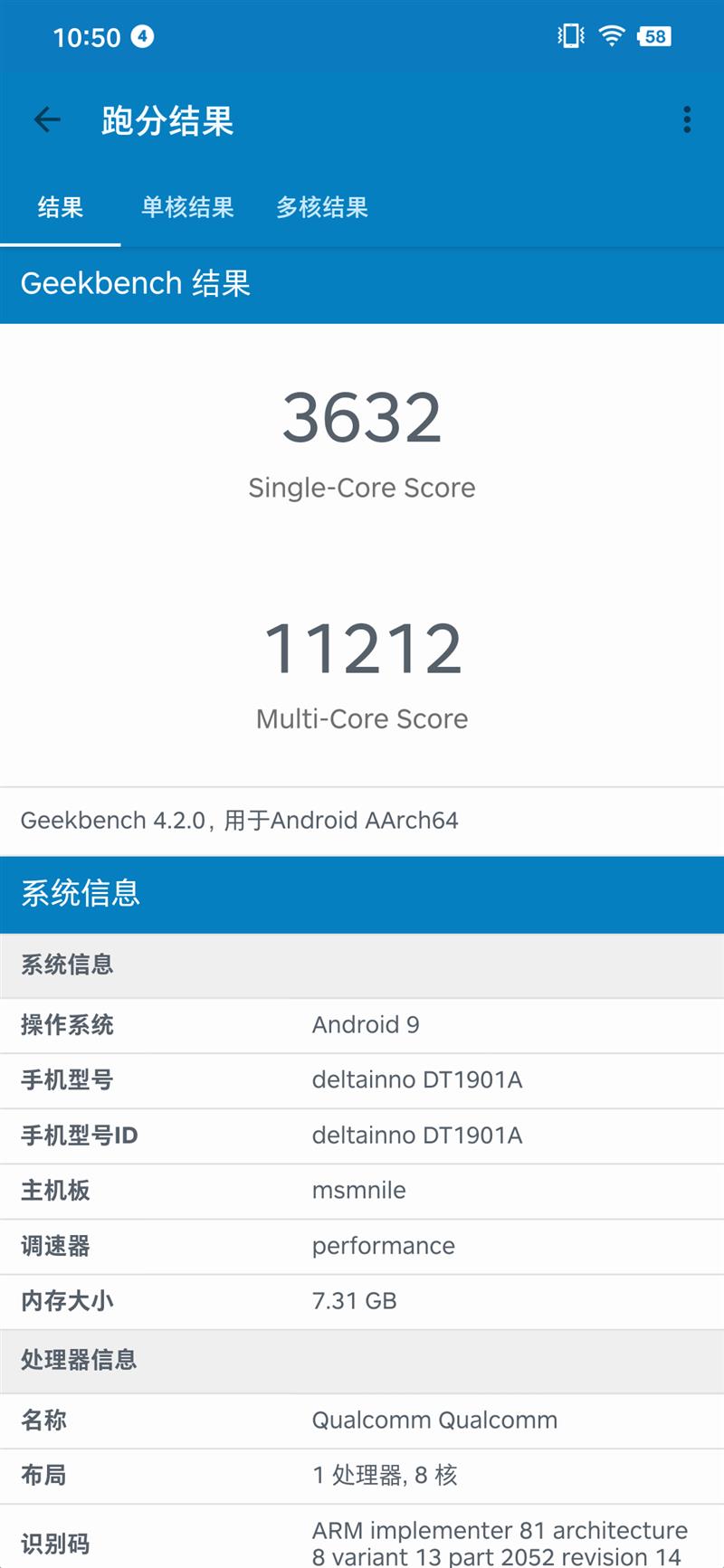Tap the back arrow to leave 跑分结果
This screenshot has height=1568, width=724.
46,120
